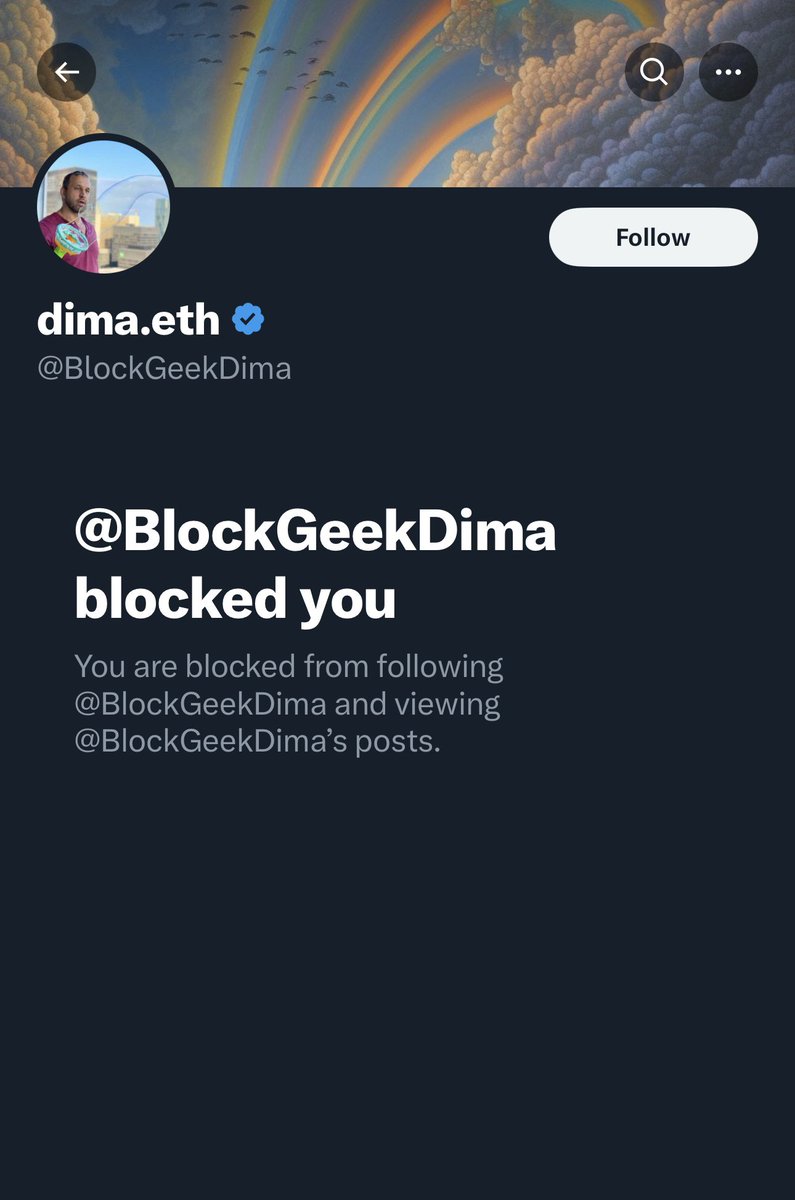Search this profile with the magnifier icon
This screenshot has height=1200, width=795.
(x=654, y=72)
